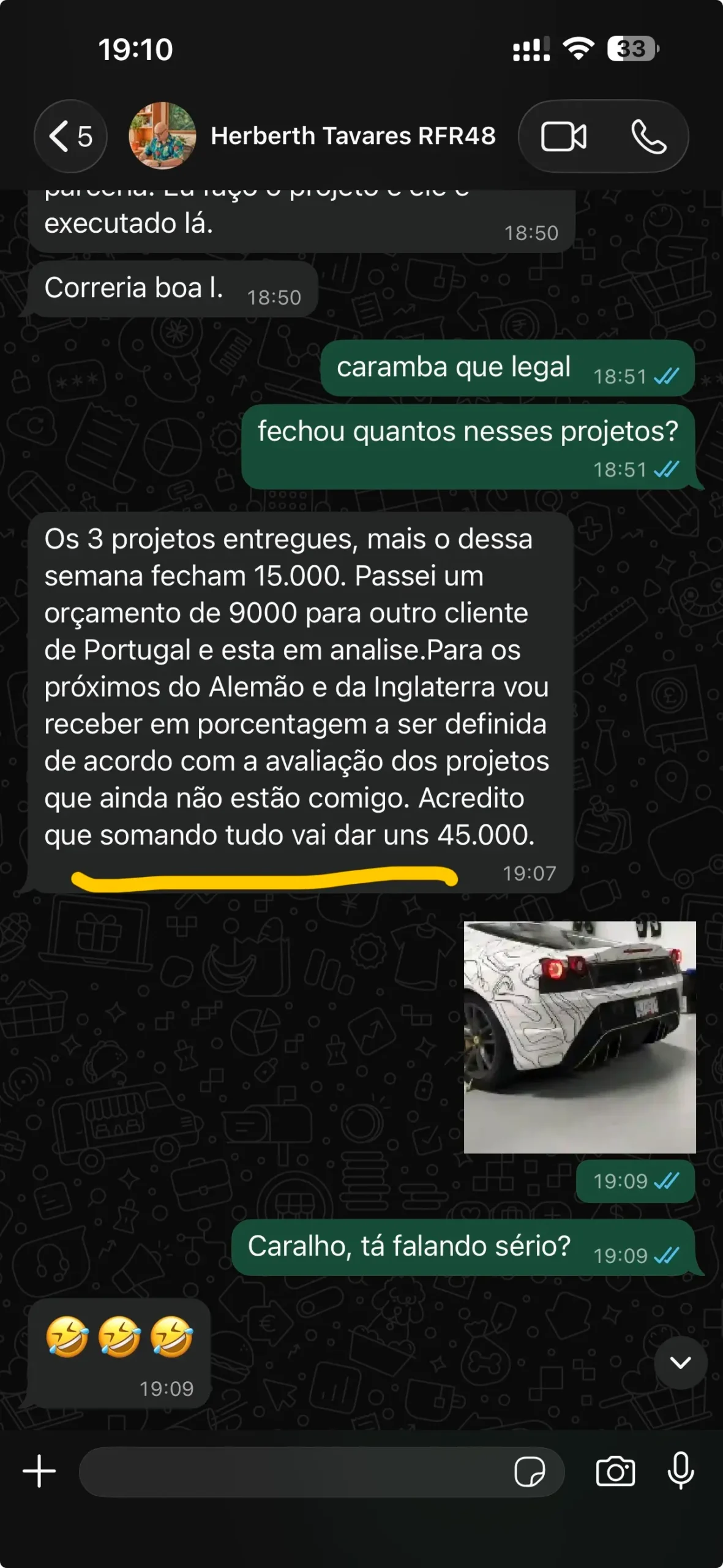Open the sent car photo

pyautogui.click(x=579, y=1036)
